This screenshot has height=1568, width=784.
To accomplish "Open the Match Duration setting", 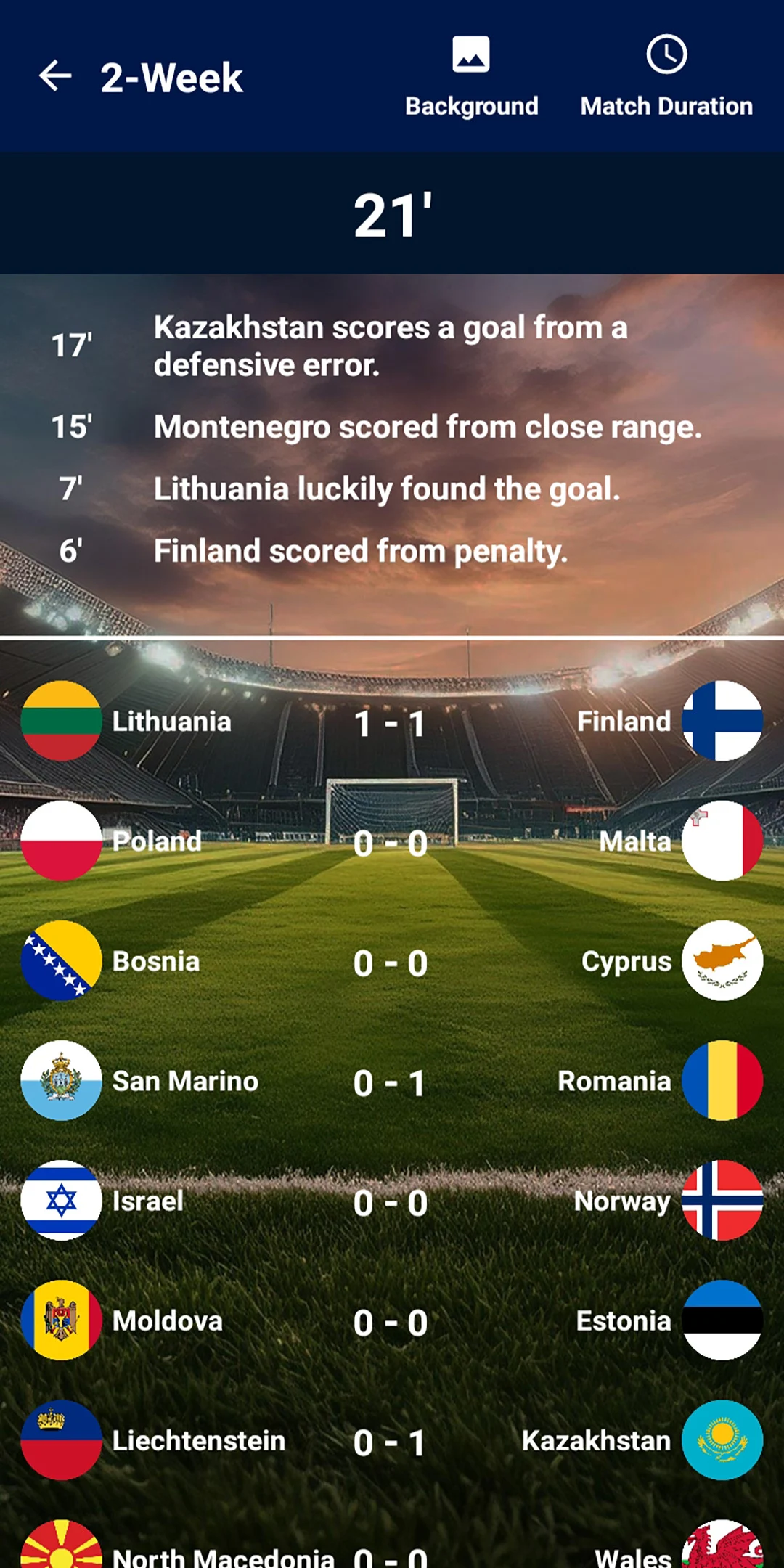I will pos(666,75).
